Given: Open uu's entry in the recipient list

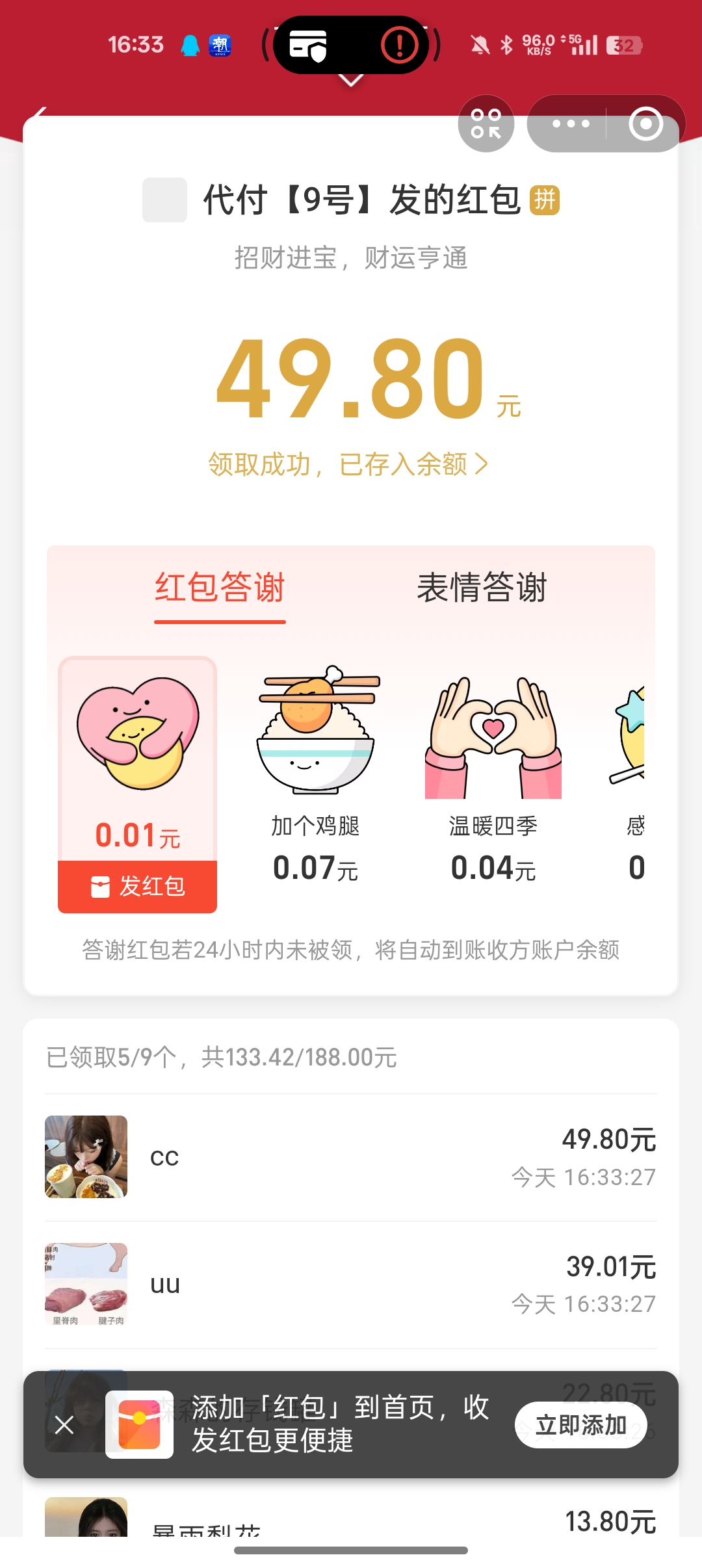Looking at the screenshot, I should pyautogui.click(x=351, y=1285).
